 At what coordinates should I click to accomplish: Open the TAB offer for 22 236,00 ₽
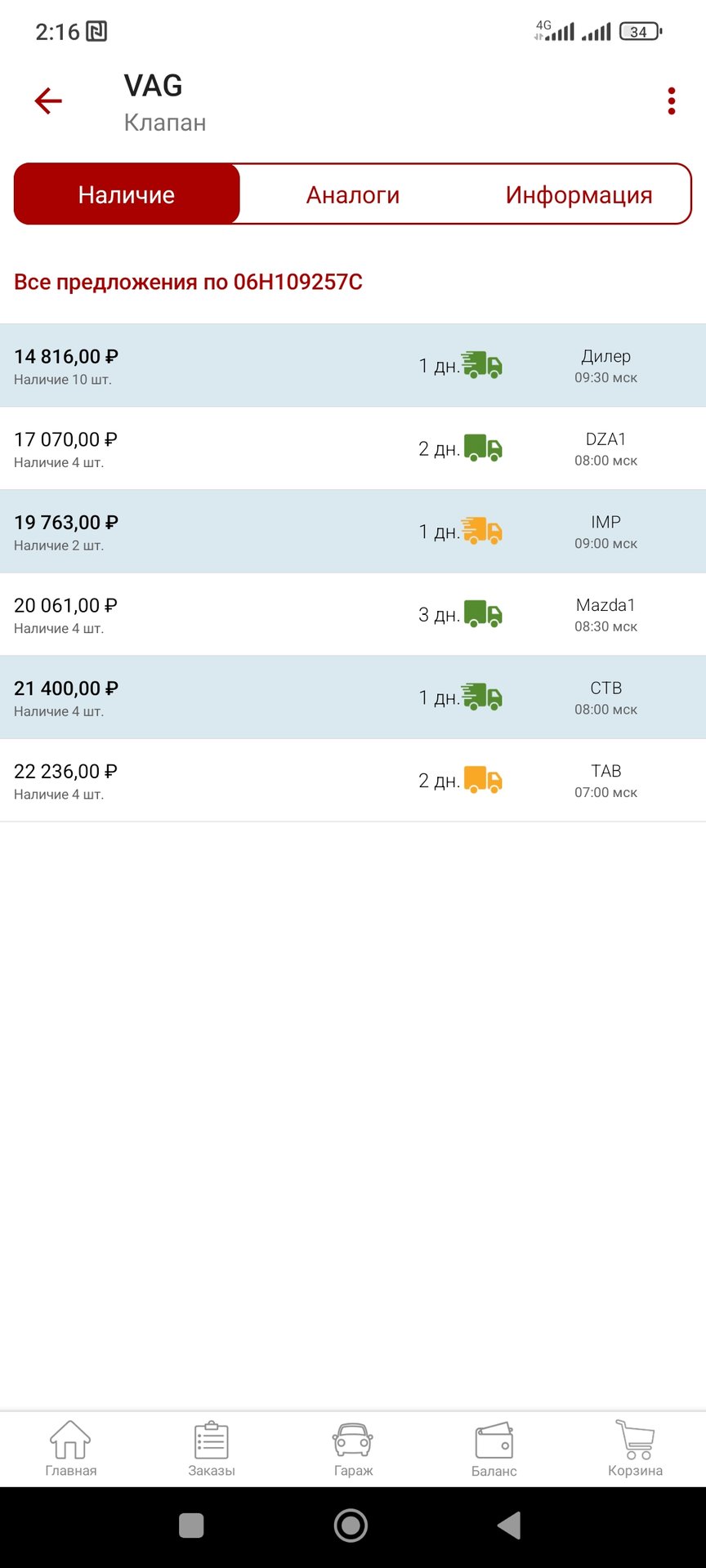pos(353,781)
